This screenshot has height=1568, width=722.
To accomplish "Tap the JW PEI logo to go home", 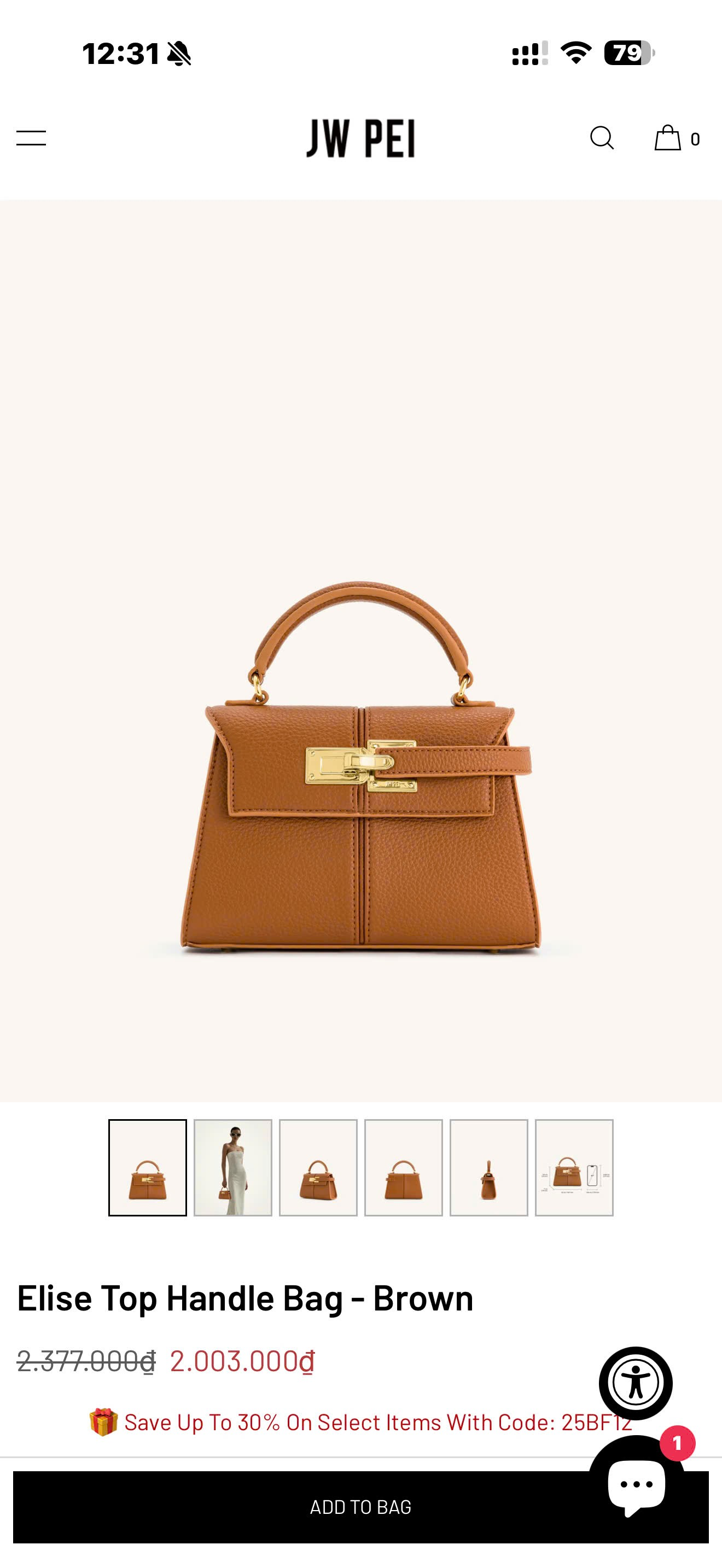I will (x=360, y=138).
